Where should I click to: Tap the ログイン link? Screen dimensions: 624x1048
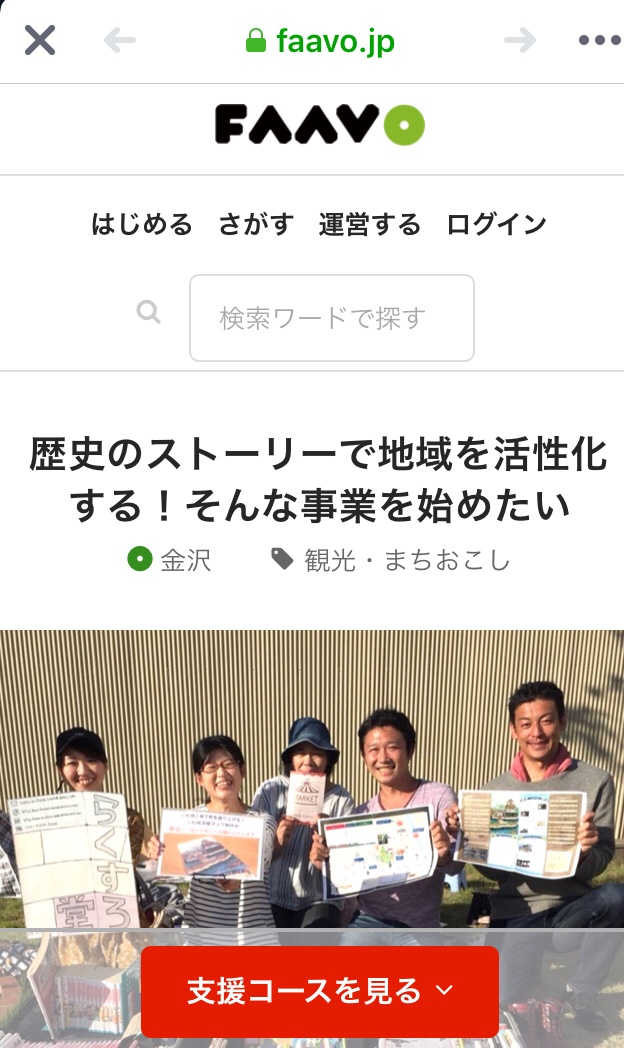tap(497, 224)
